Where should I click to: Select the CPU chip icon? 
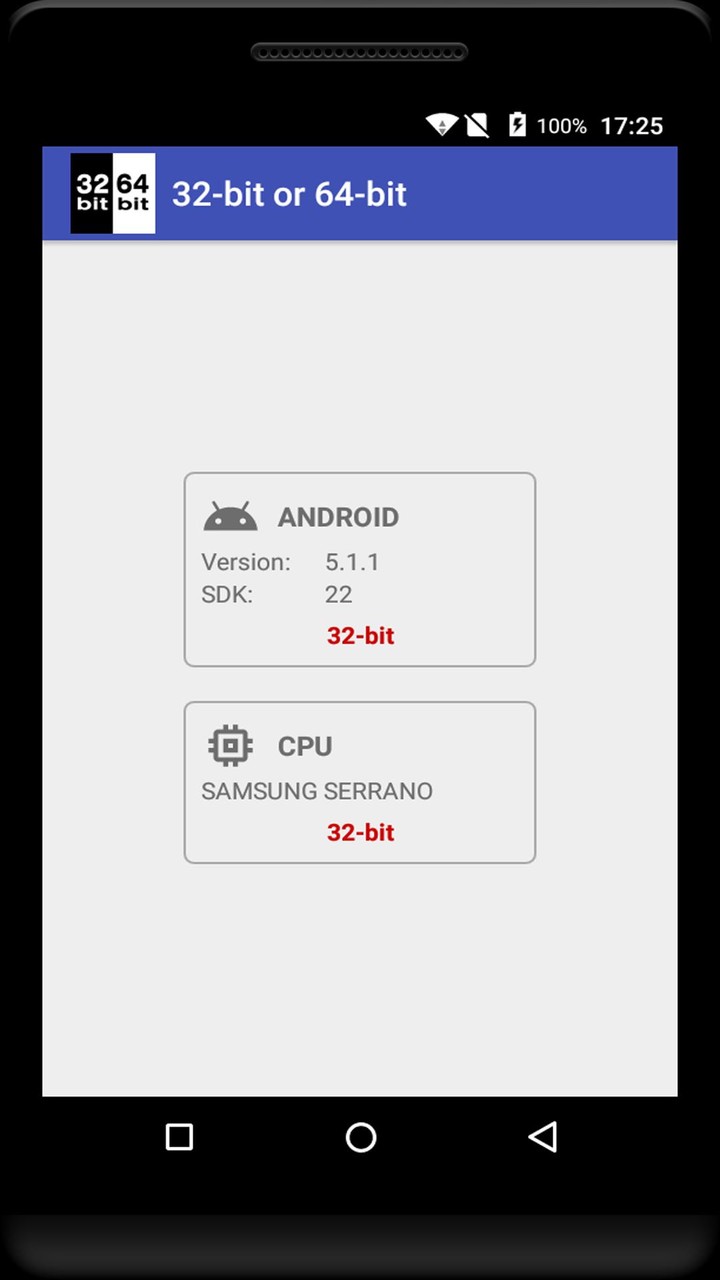tap(230, 745)
